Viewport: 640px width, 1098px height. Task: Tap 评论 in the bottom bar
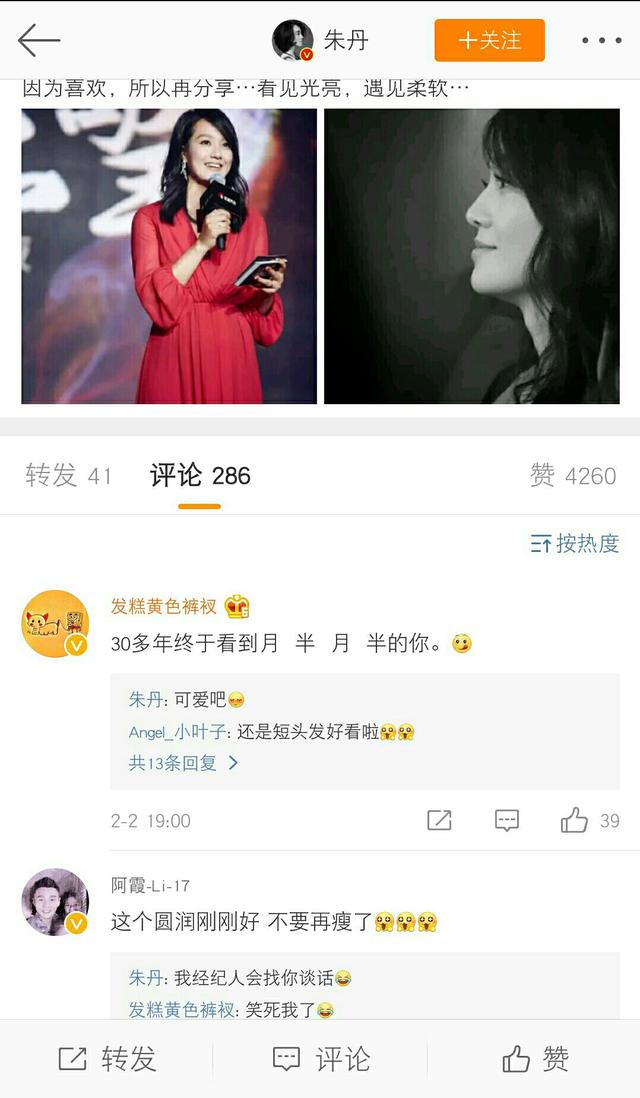tap(321, 1059)
